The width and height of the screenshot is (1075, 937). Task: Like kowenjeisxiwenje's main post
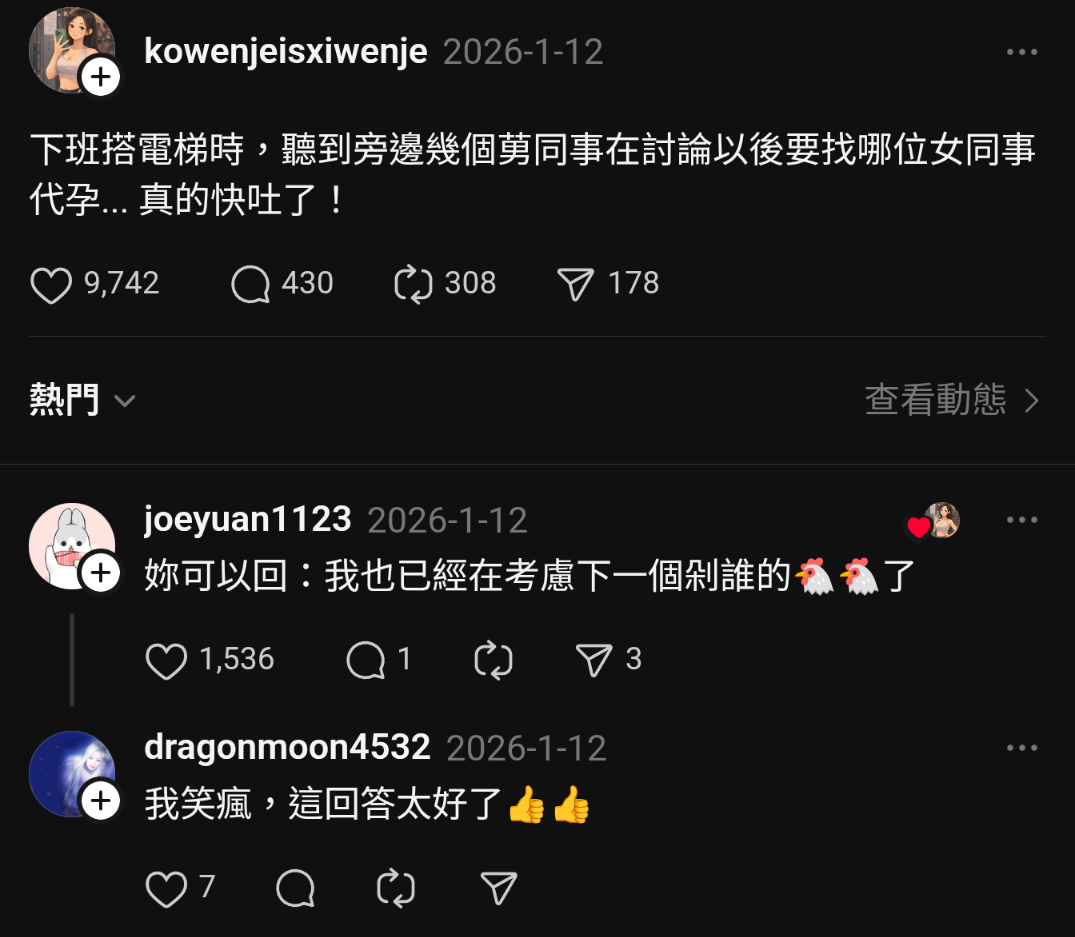pyautogui.click(x=51, y=285)
